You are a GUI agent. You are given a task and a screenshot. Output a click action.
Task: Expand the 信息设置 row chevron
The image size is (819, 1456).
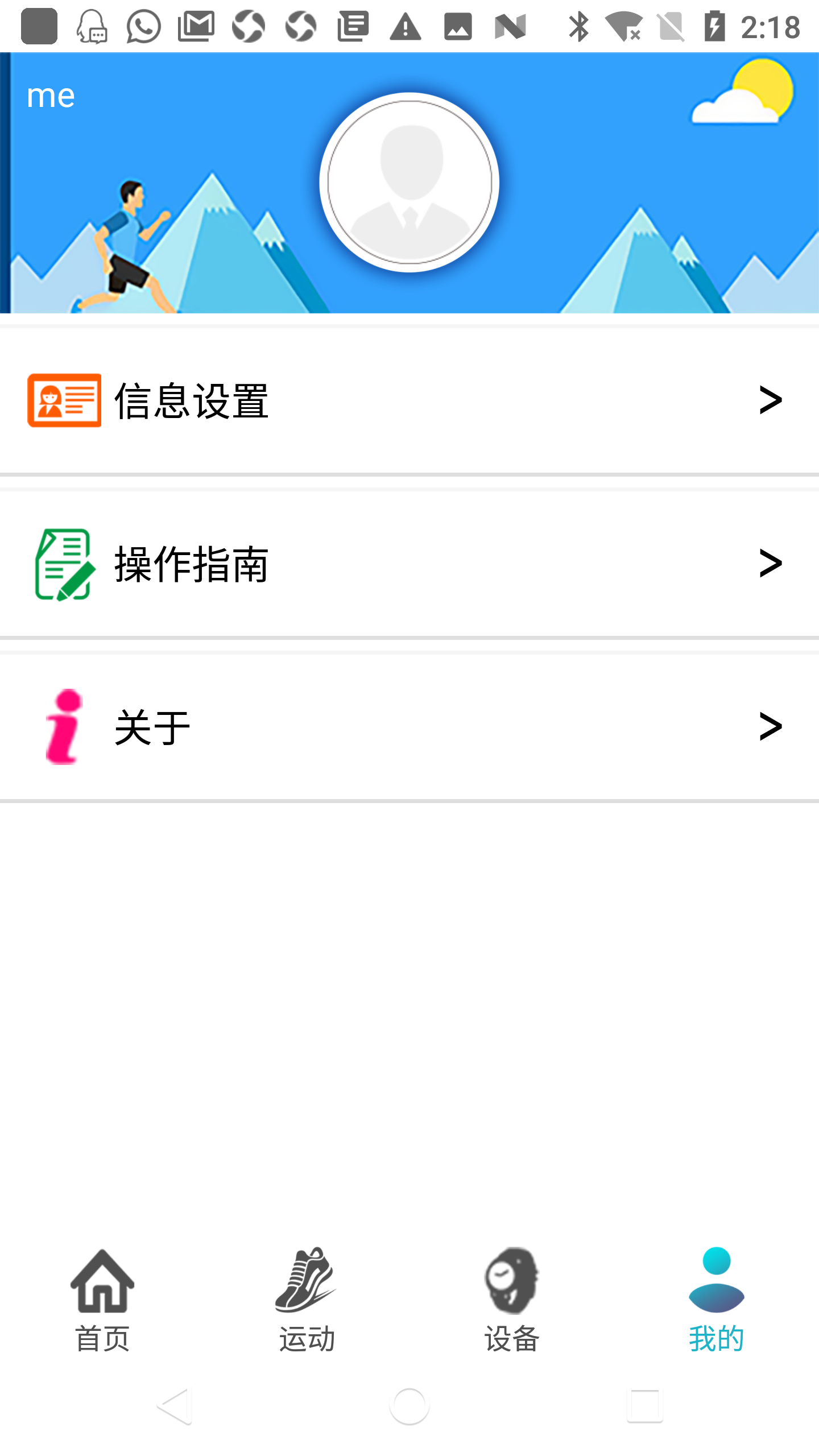(770, 400)
